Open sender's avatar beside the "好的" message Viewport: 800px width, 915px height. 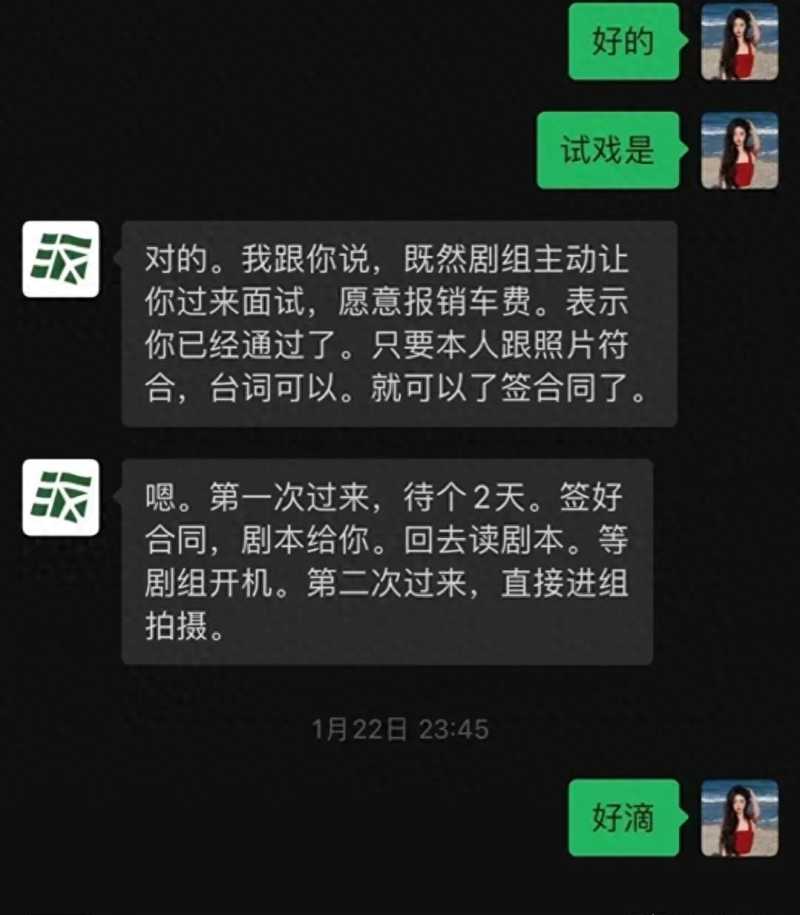739,41
